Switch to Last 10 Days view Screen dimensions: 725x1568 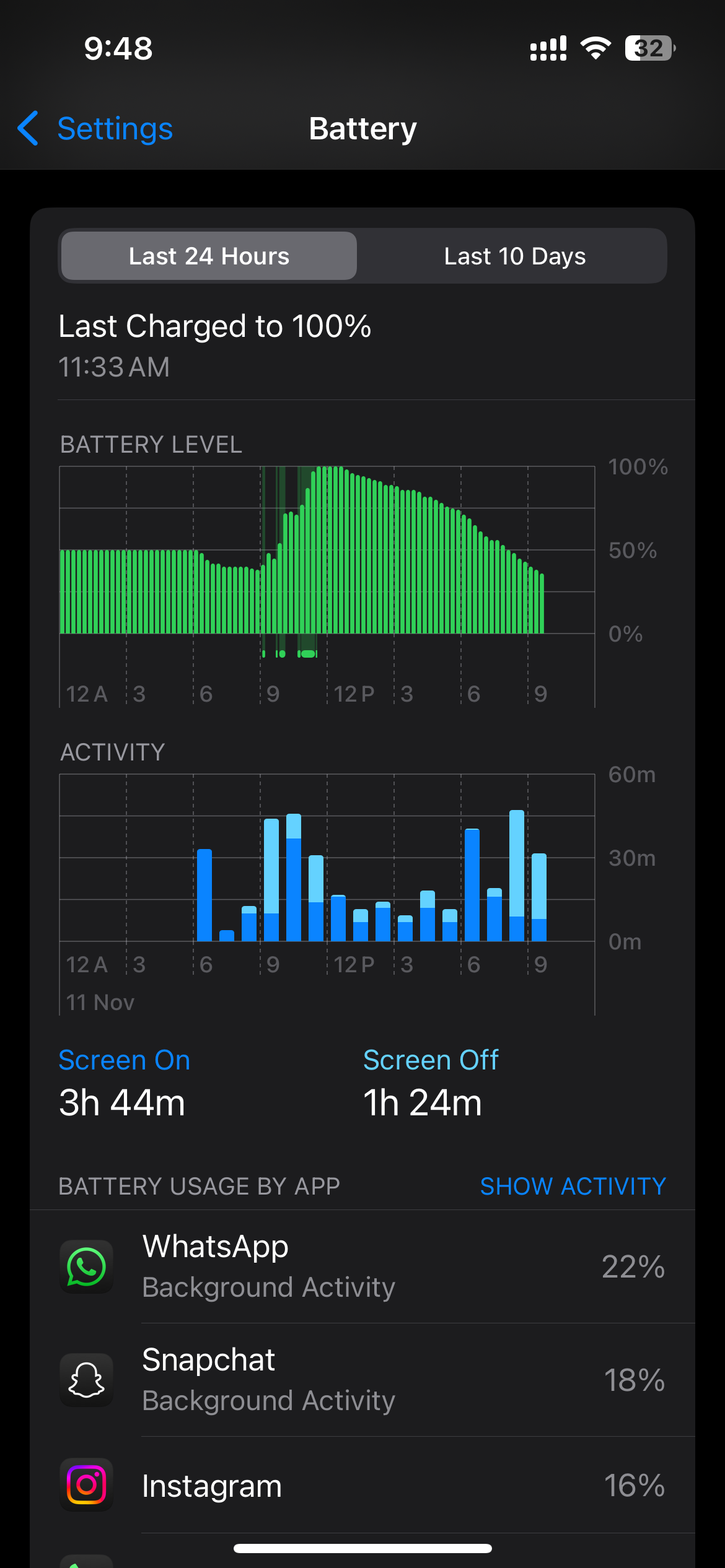coord(514,256)
